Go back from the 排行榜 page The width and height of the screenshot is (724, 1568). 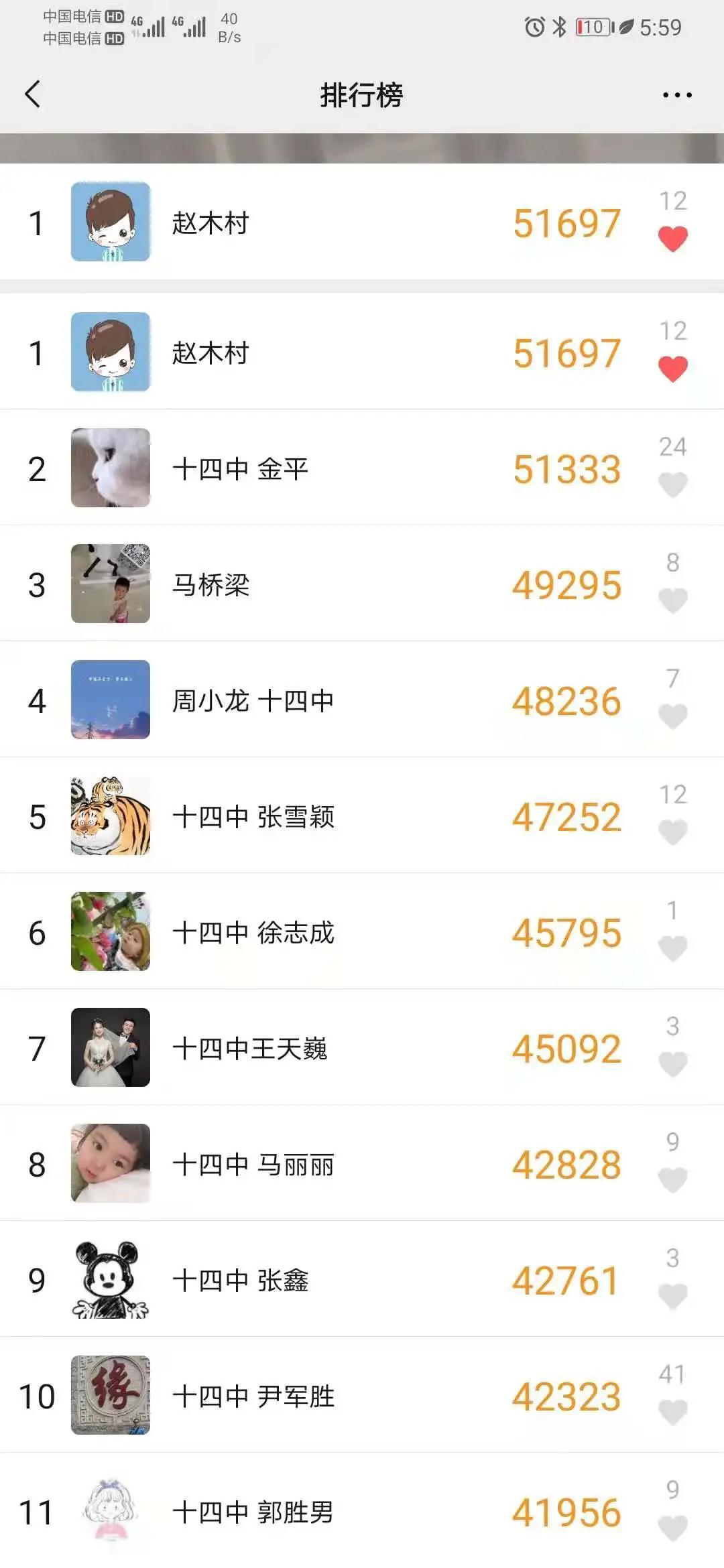click(x=33, y=94)
